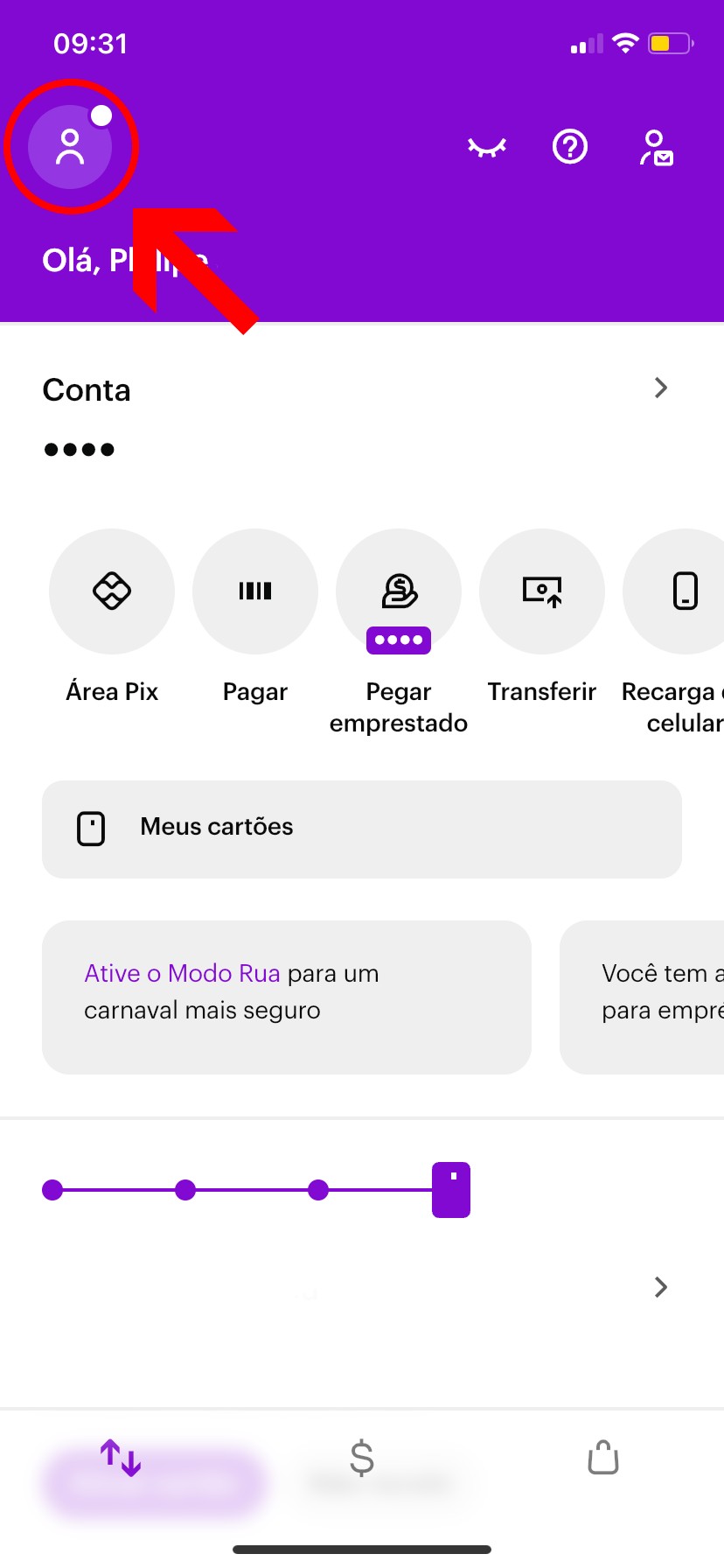This screenshot has width=724, height=1568.
Task: Open the Conta account details
Action: coord(660,388)
